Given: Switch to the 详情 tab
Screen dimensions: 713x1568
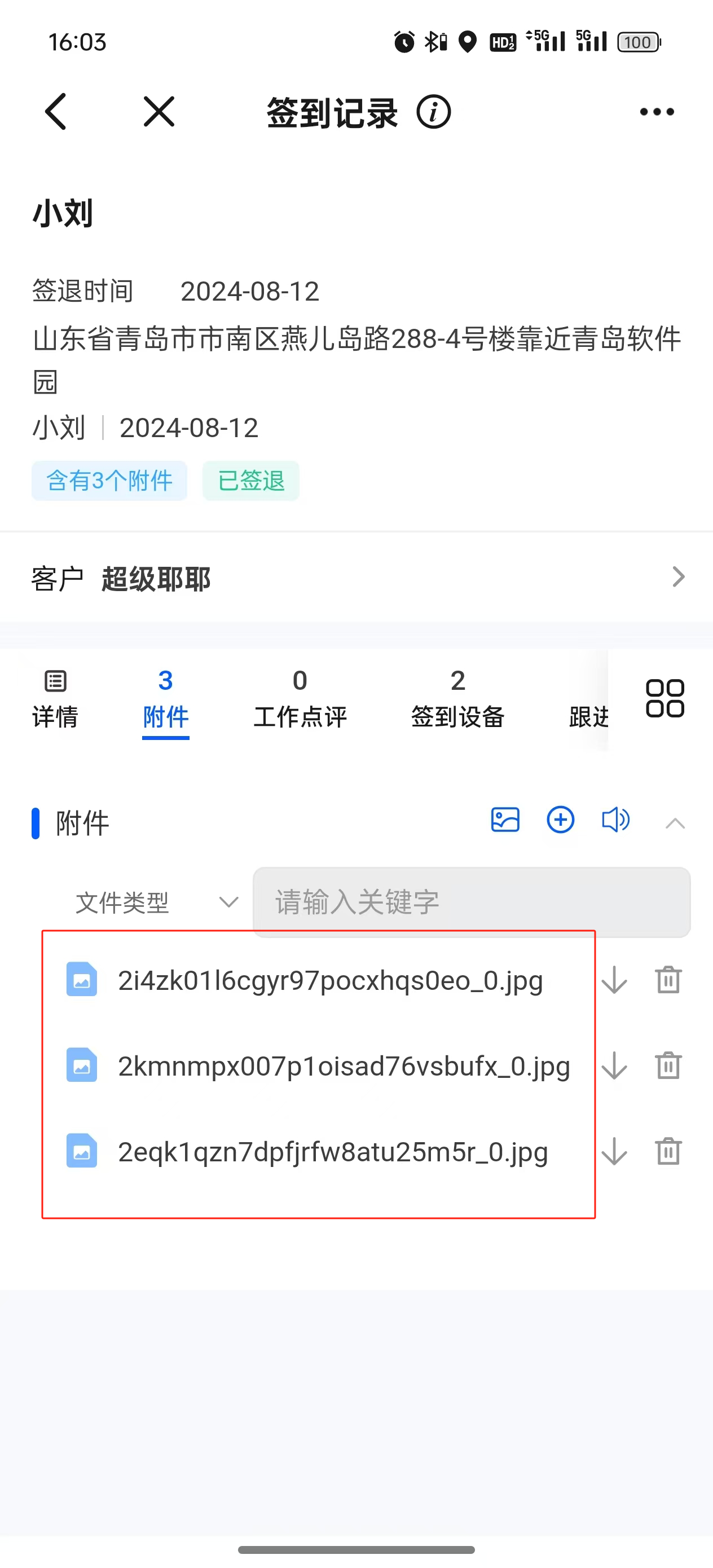Looking at the screenshot, I should pos(55,699).
